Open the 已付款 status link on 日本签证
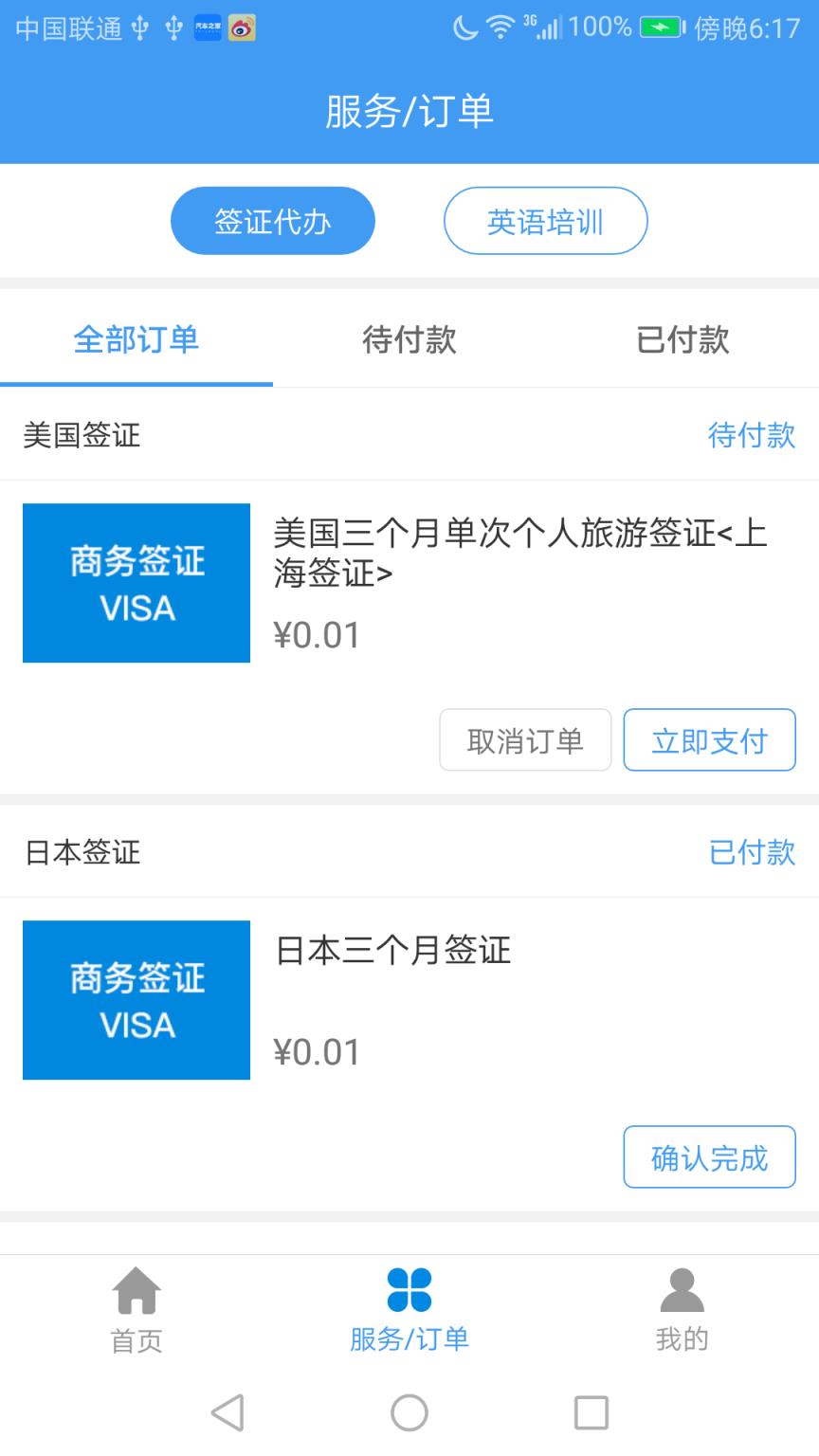The width and height of the screenshot is (819, 1456). click(753, 853)
